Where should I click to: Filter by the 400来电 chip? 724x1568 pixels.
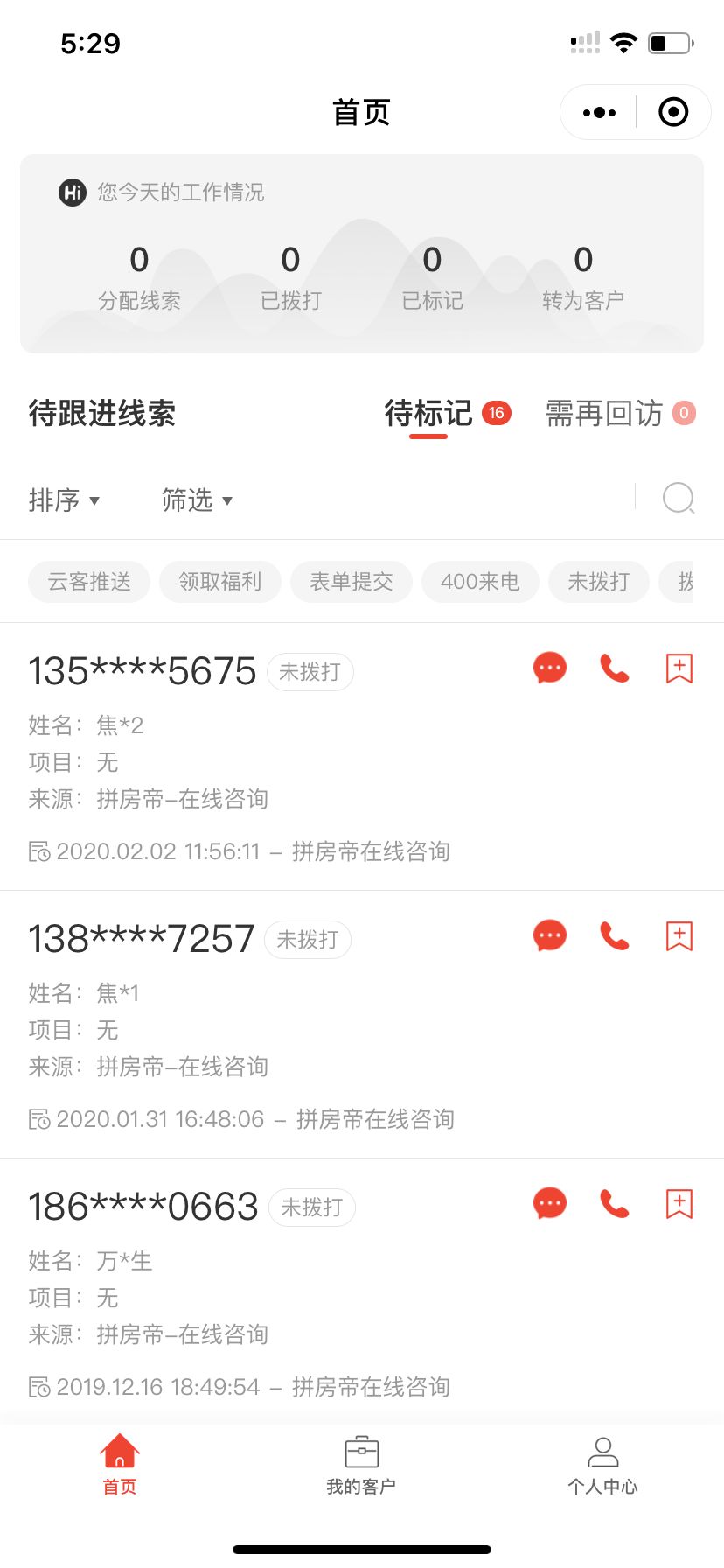[480, 582]
